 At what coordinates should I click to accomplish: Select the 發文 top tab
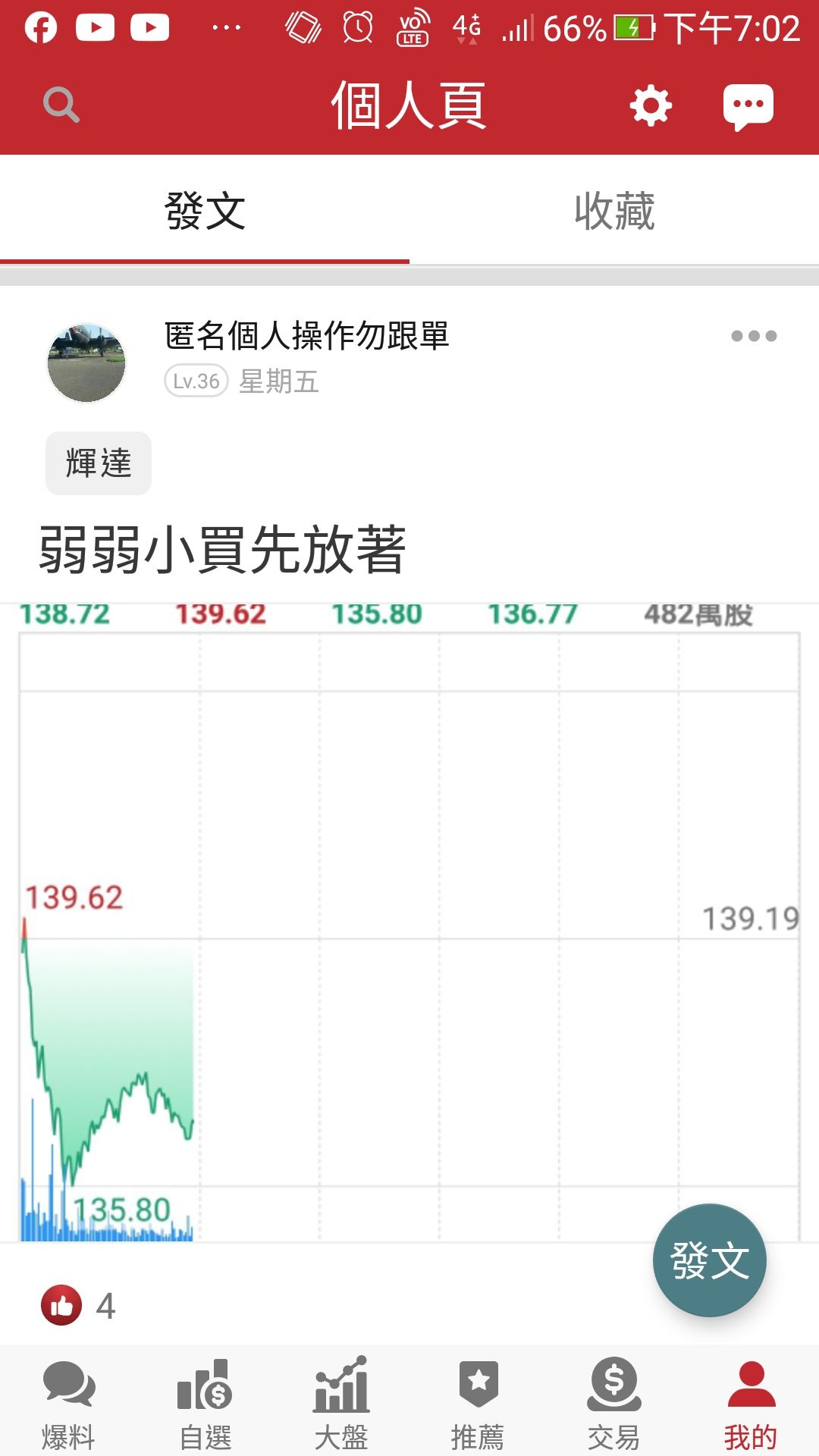click(x=205, y=211)
